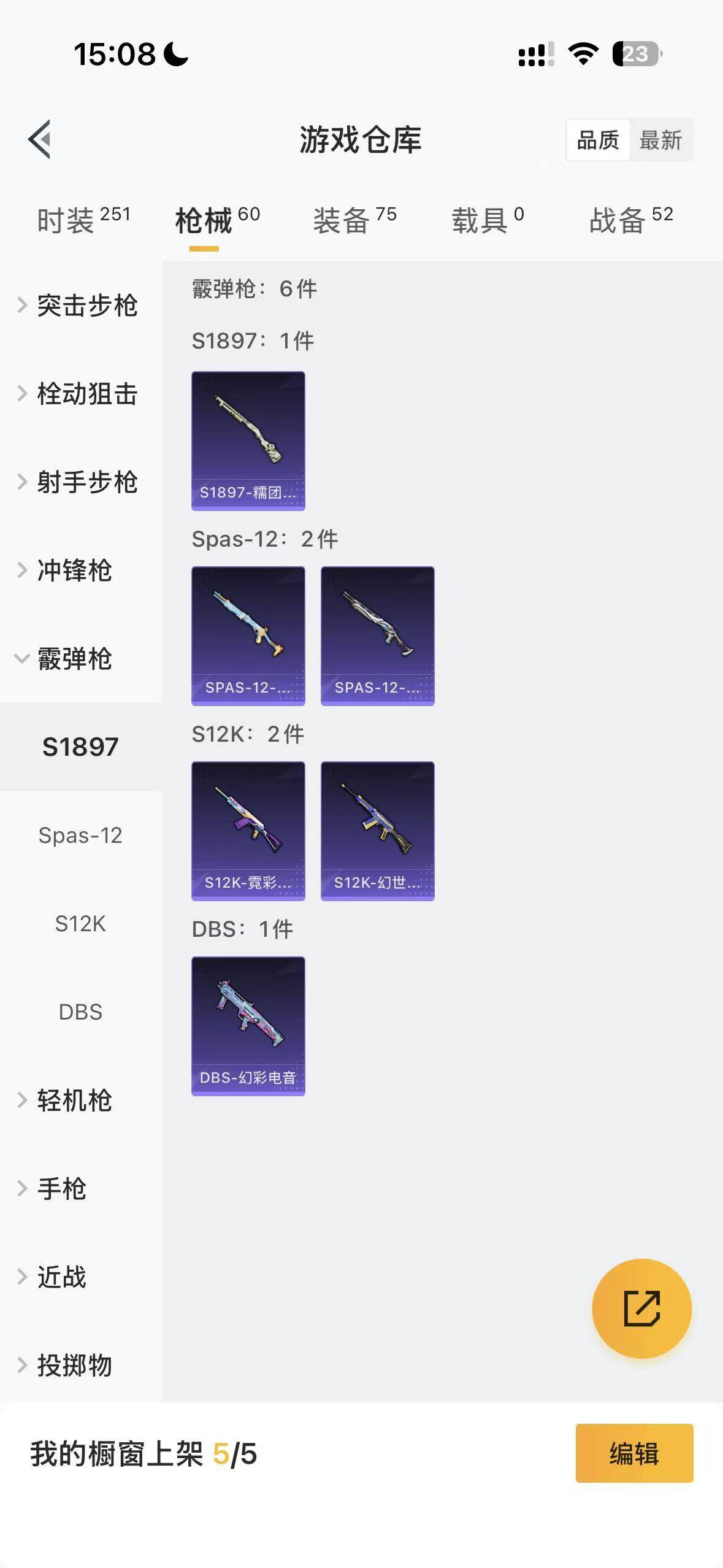Open the S12K-霓彩 skin card
The height and width of the screenshot is (1568, 723).
pos(248,831)
